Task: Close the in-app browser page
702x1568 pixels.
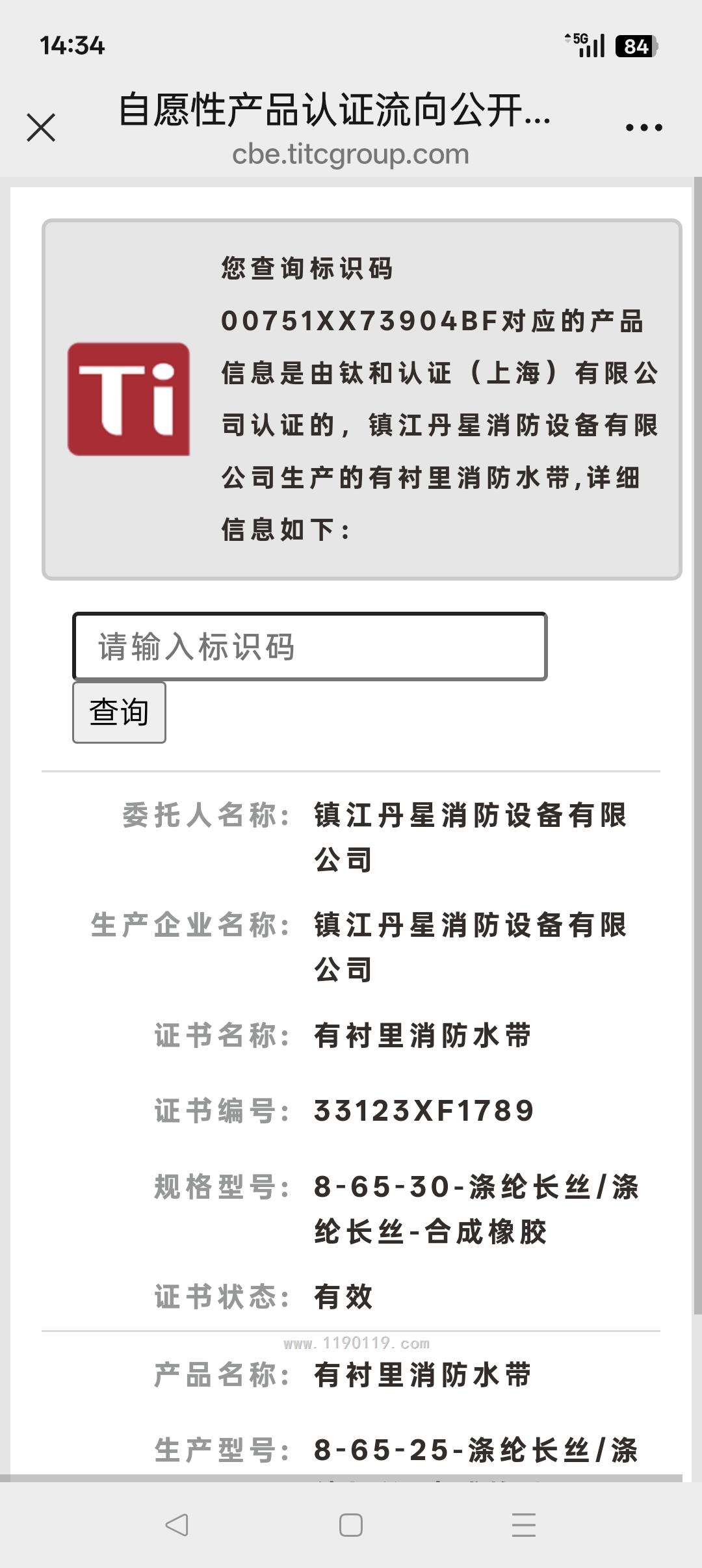Action: [41, 127]
